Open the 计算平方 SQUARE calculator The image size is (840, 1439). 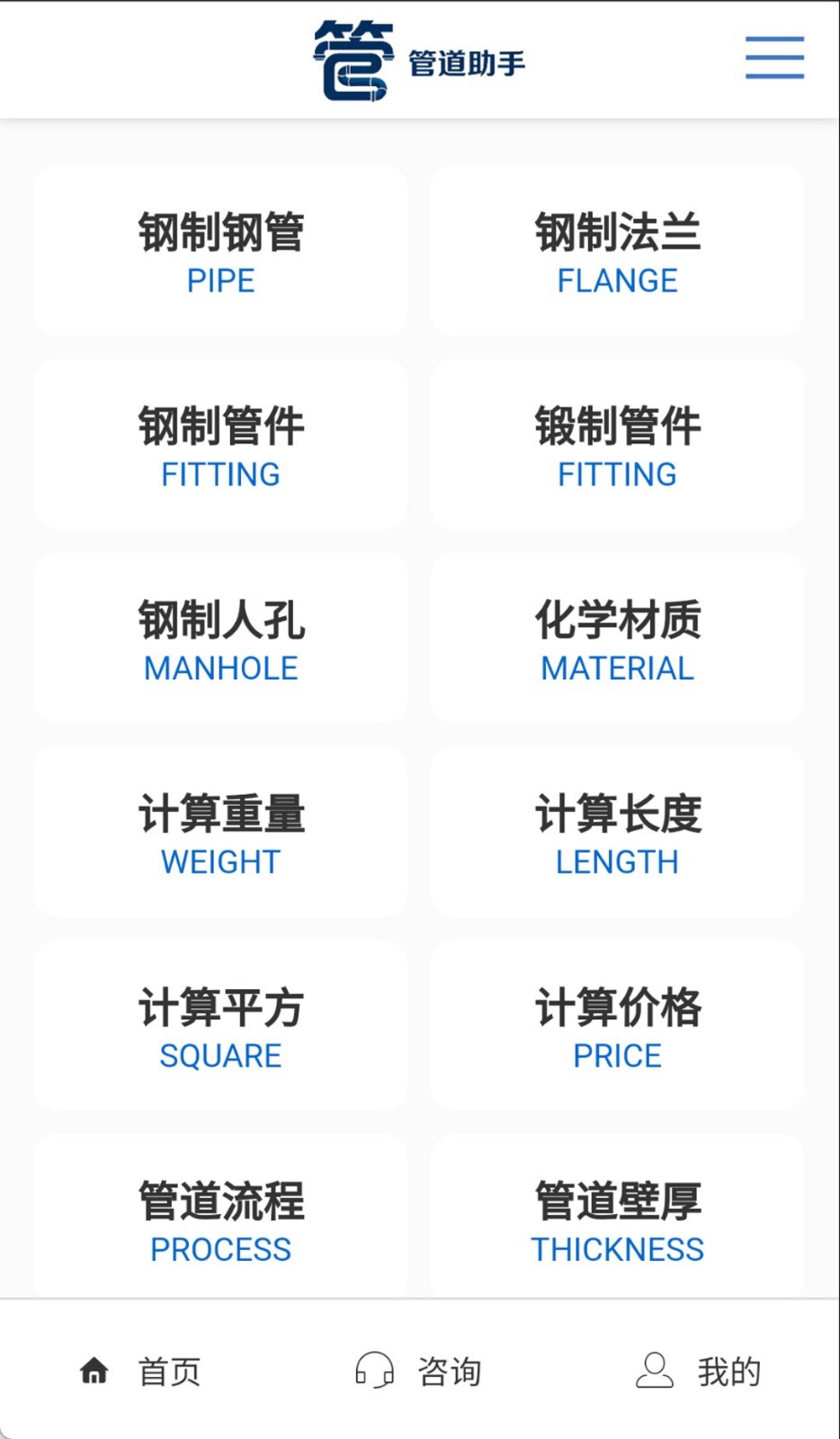pos(220,1026)
